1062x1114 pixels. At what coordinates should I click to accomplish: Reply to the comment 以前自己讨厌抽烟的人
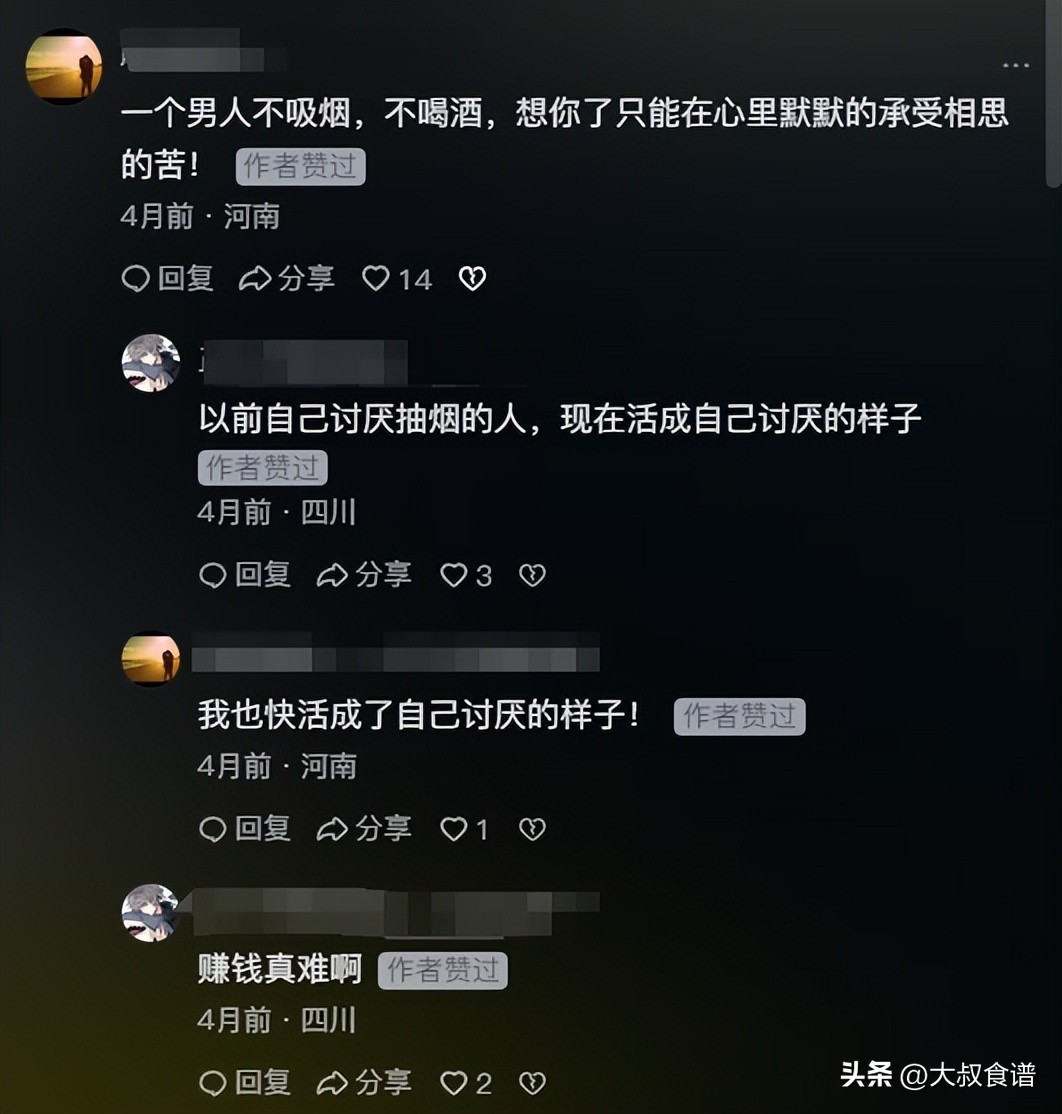click(245, 575)
